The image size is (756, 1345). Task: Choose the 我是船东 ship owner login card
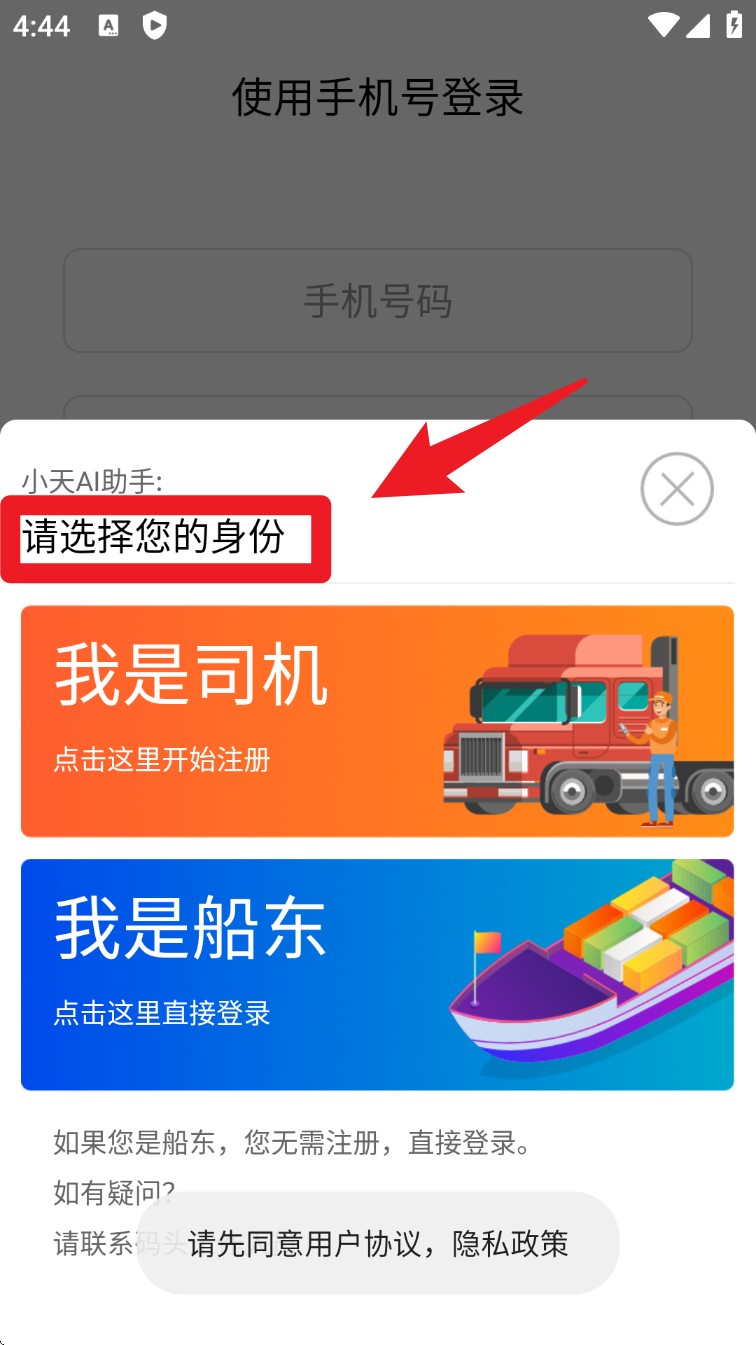pos(377,974)
